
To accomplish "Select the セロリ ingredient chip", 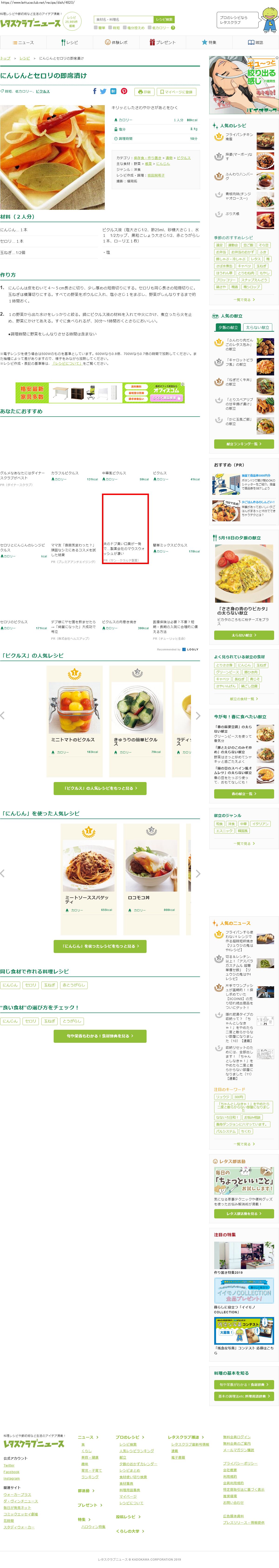I will point(30,985).
